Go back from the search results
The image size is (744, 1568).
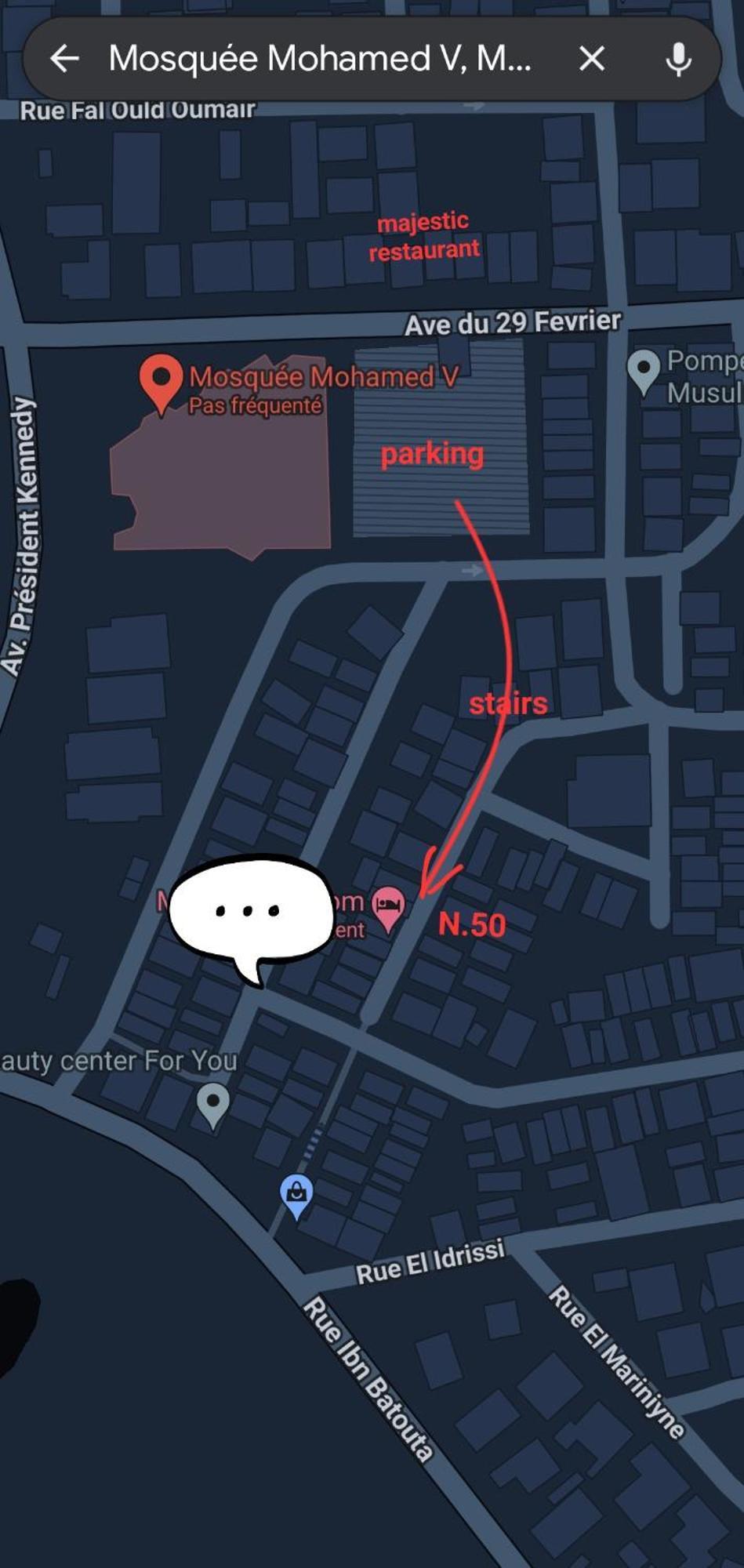(64, 58)
